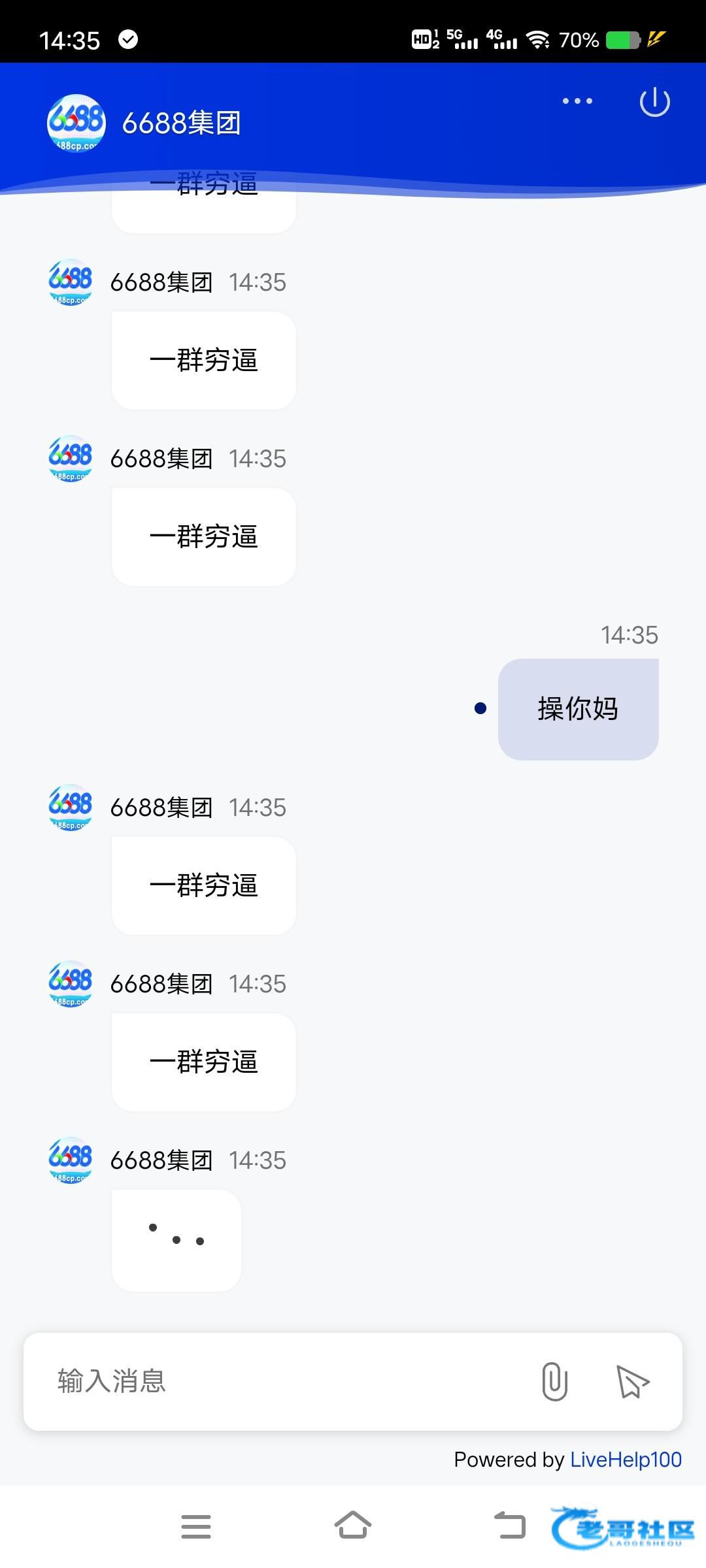Attach a file with paperclip icon

point(554,1381)
